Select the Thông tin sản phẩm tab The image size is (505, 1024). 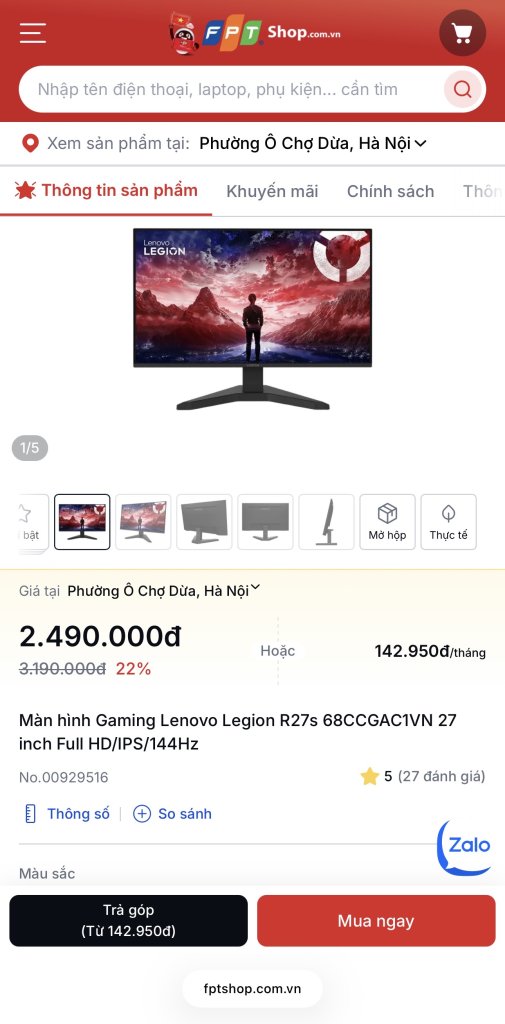tap(106, 191)
